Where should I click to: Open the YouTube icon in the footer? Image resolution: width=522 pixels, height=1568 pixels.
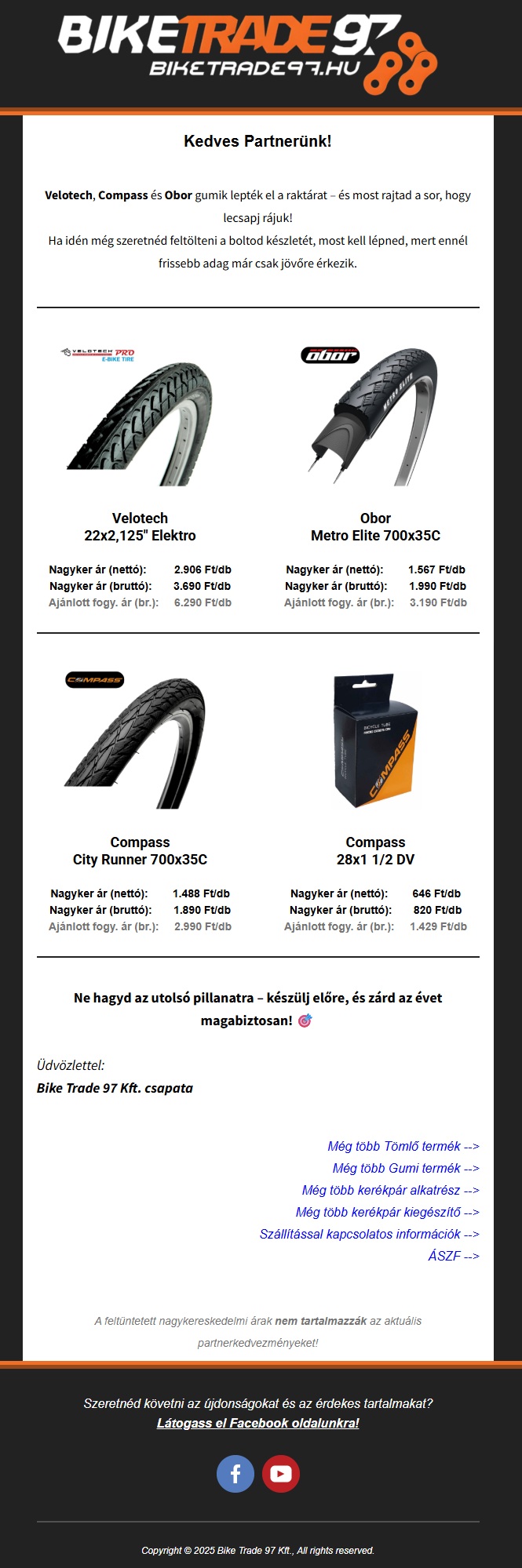point(281,1474)
